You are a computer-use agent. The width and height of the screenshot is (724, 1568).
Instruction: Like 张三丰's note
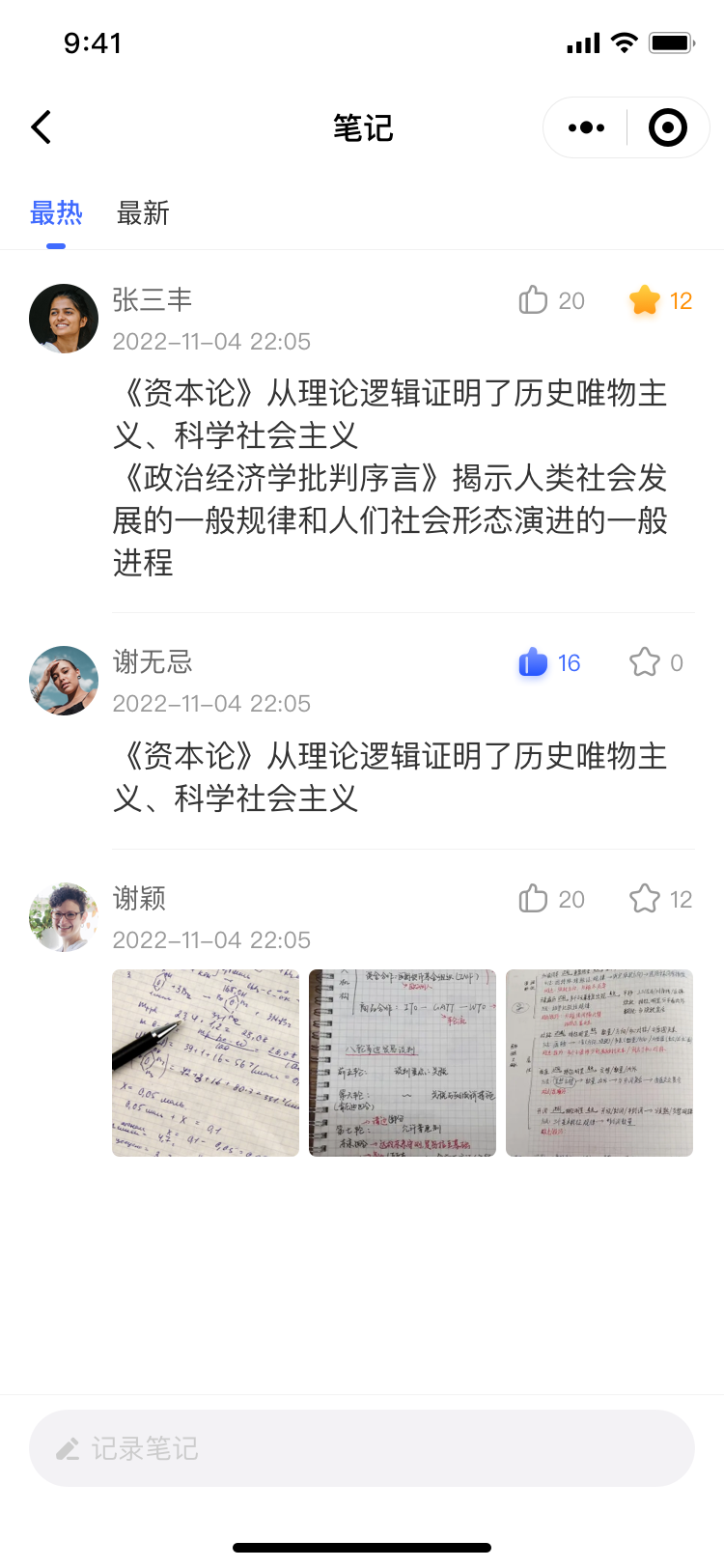[x=533, y=300]
